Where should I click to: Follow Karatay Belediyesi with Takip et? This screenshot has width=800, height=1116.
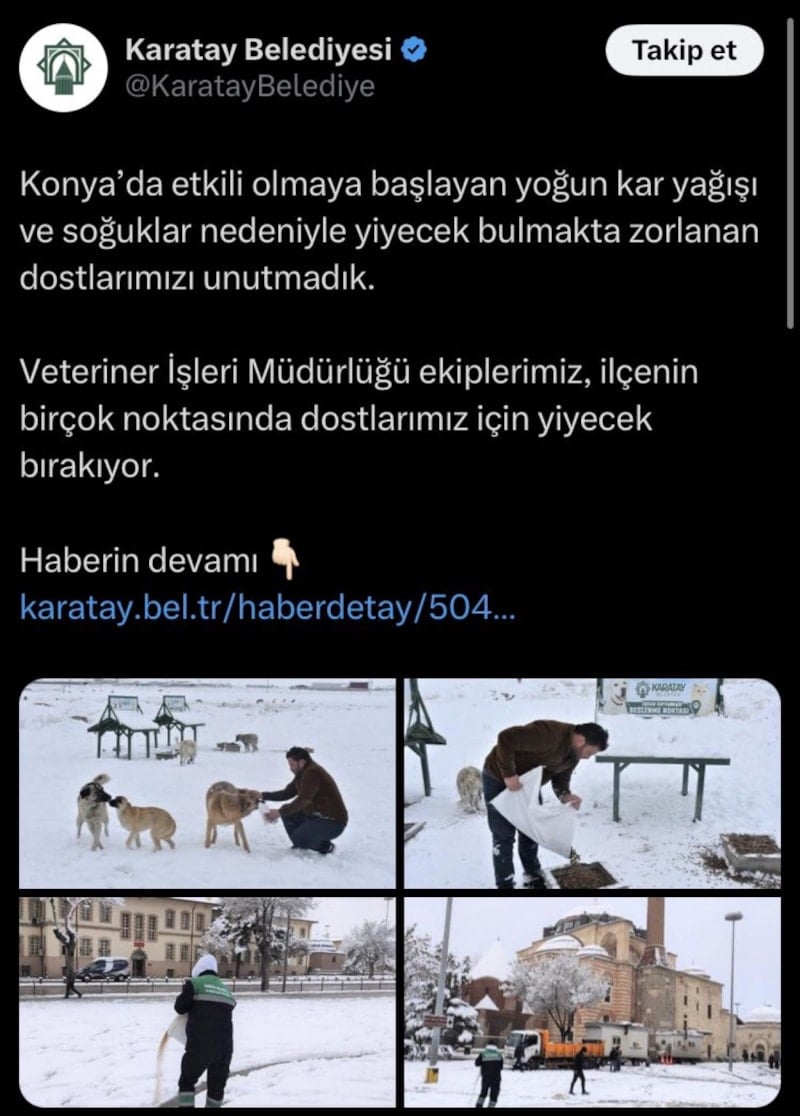[x=684, y=51]
